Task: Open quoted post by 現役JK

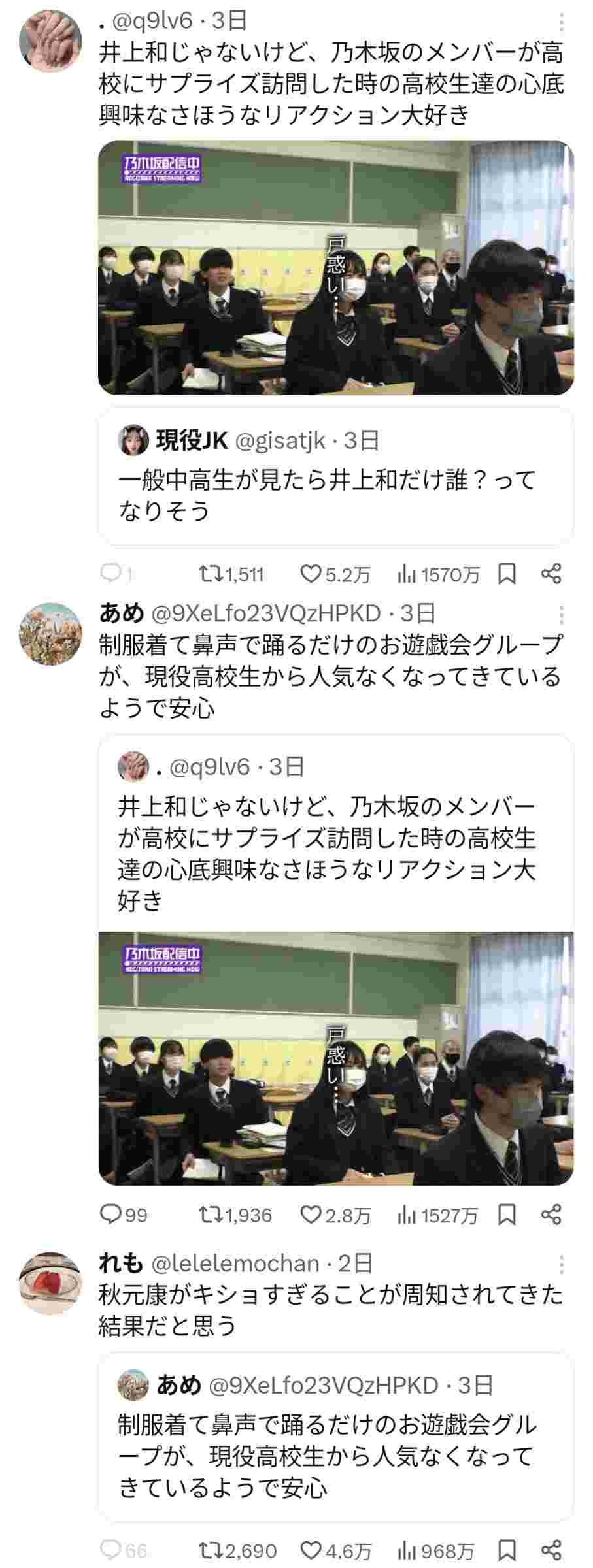Action: (335, 476)
